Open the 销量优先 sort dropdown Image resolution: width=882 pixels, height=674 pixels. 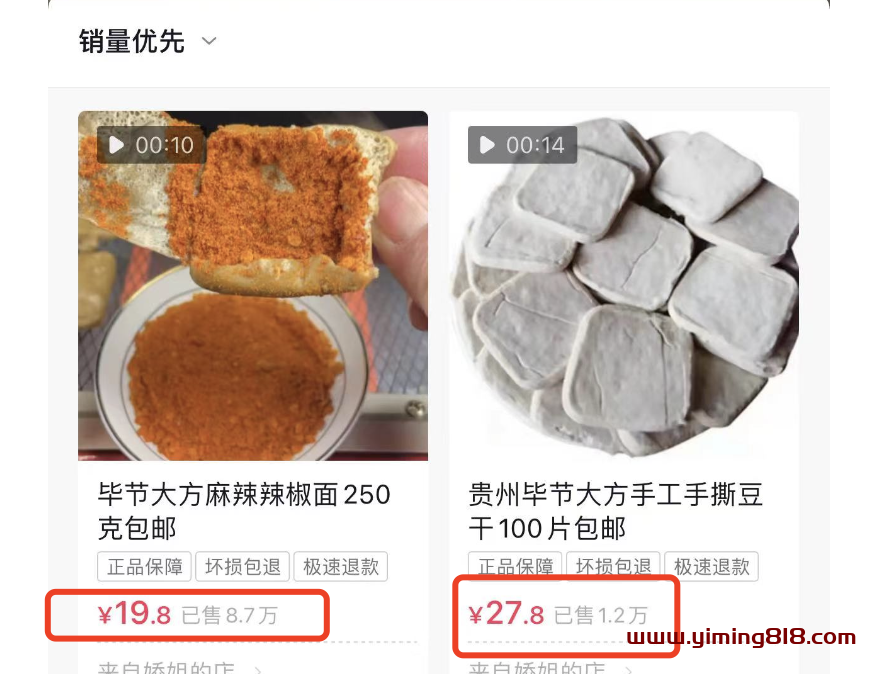(147, 42)
